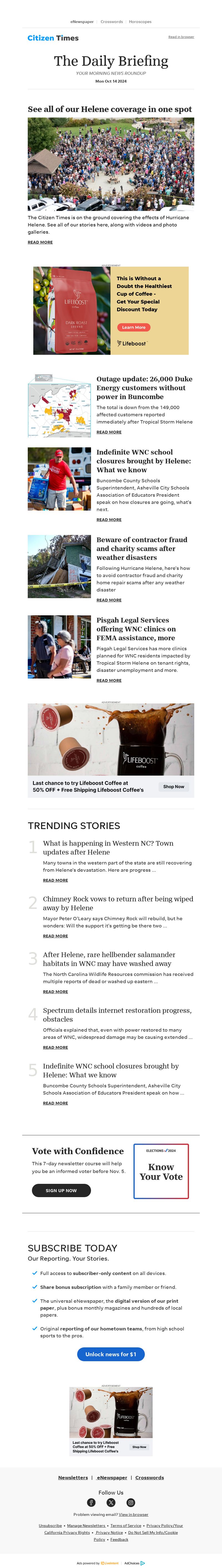Sign up for the voter newsletter course

61,1190
